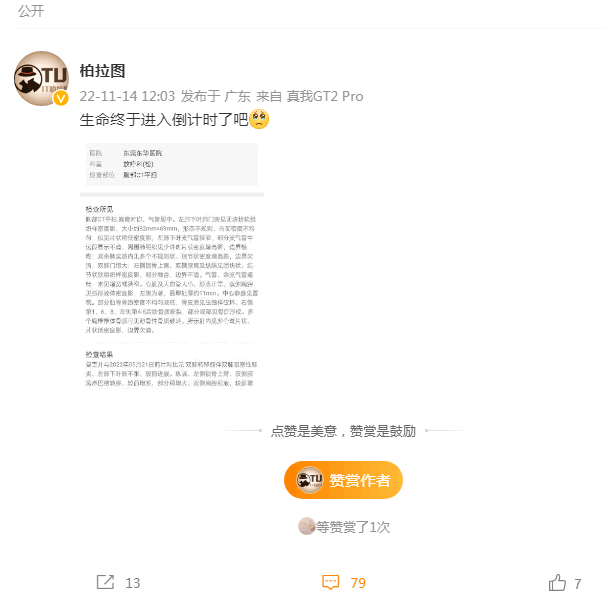Image resolution: width=607 pixels, height=603 pixels.
Task: Open the 79 comments
Action: pyautogui.click(x=343, y=582)
